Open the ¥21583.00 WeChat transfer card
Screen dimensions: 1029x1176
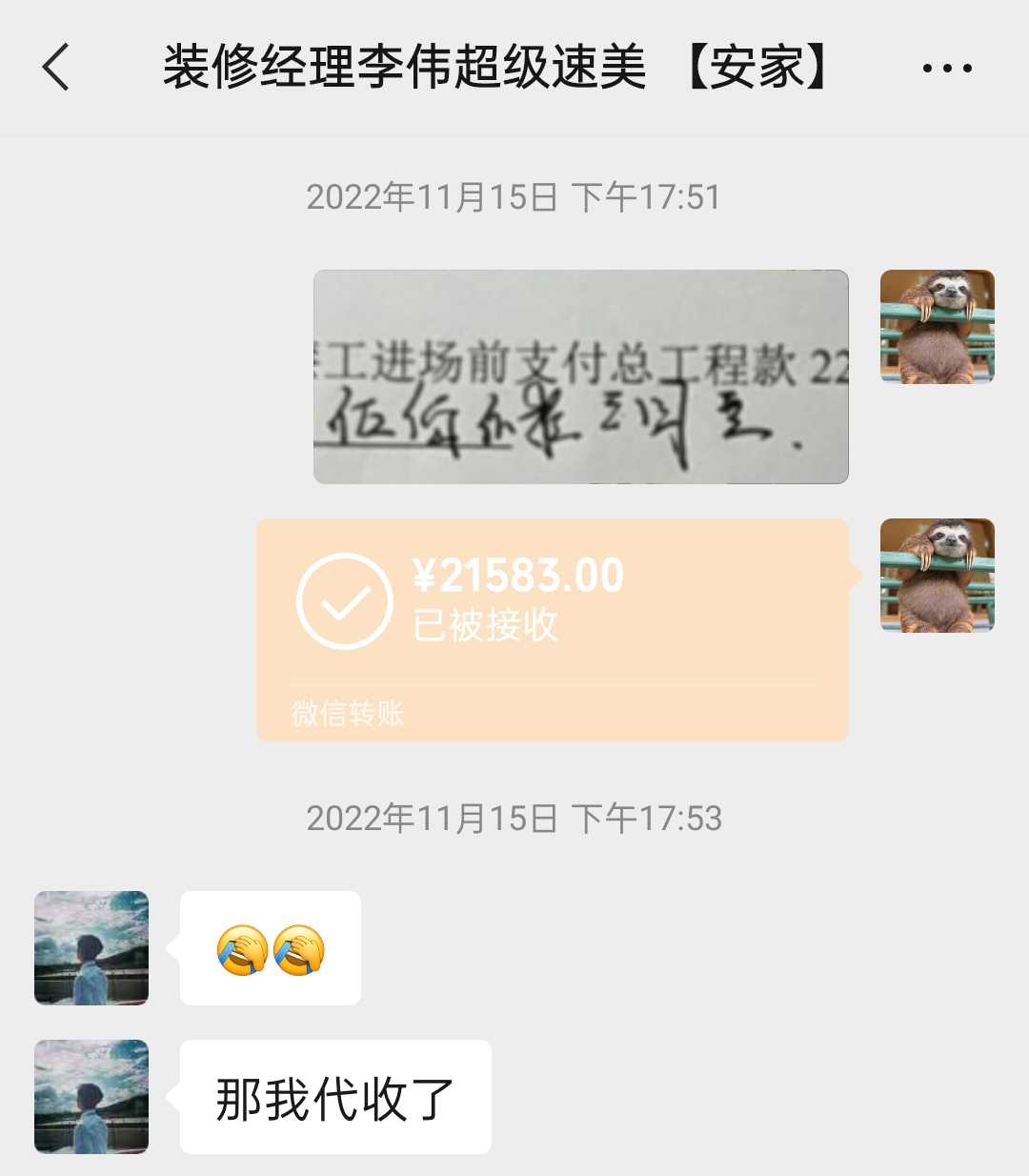552,629
